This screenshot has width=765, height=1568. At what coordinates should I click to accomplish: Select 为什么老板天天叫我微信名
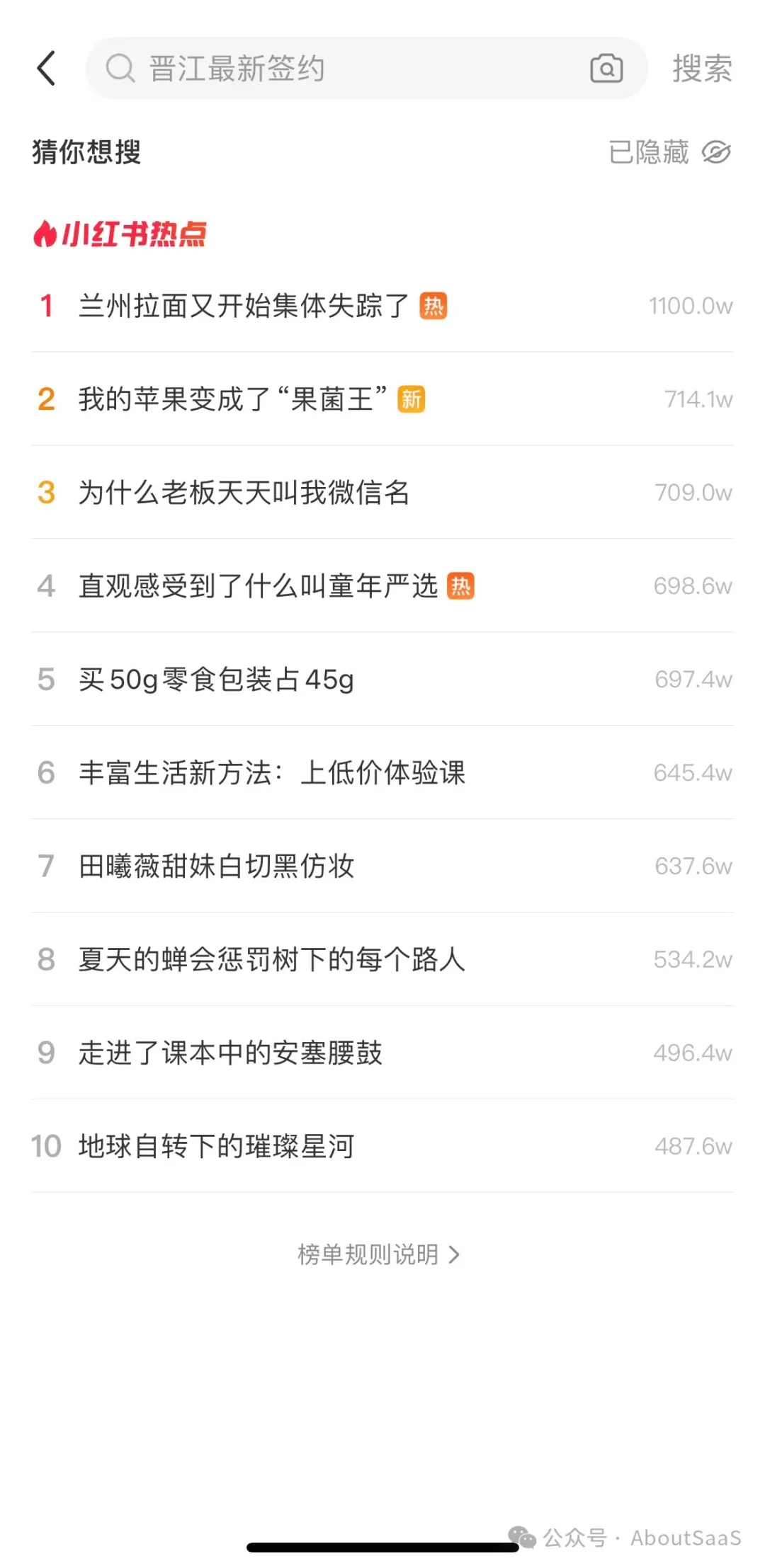[244, 493]
